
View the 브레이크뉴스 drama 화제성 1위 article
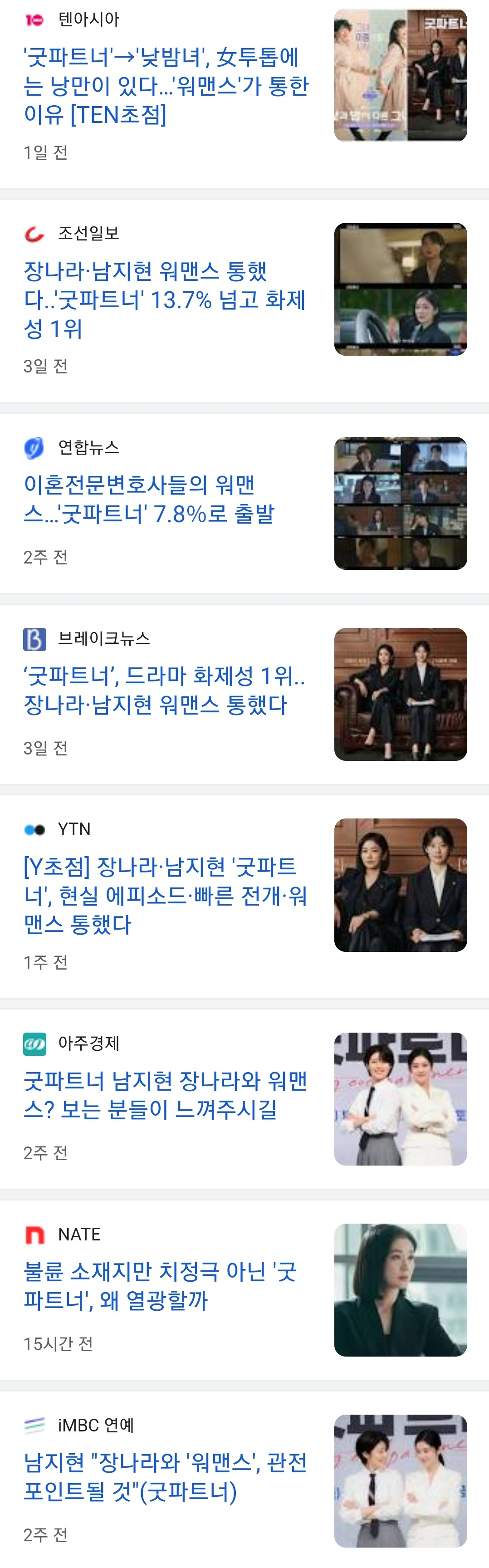(164, 690)
